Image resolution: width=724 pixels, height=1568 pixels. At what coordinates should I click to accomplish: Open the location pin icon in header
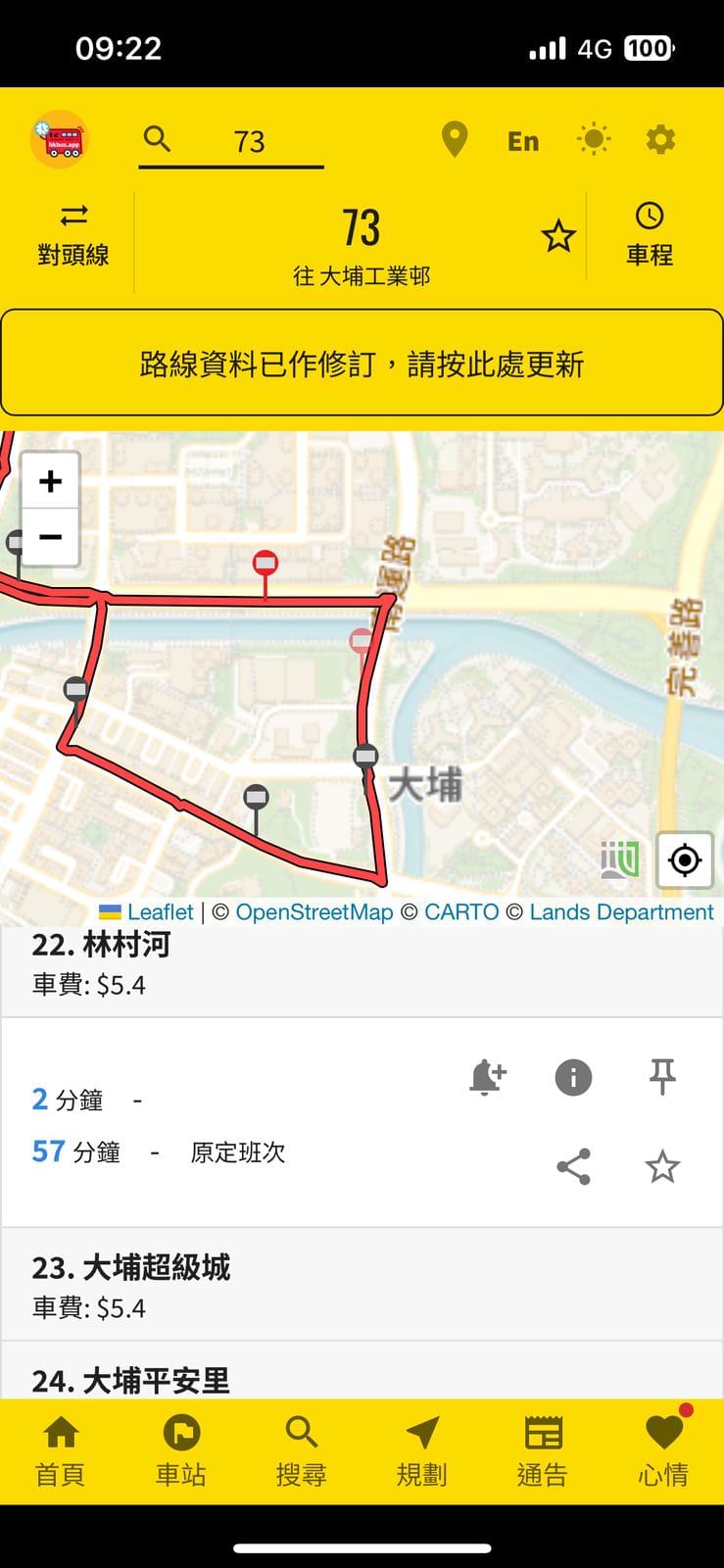pyautogui.click(x=455, y=140)
